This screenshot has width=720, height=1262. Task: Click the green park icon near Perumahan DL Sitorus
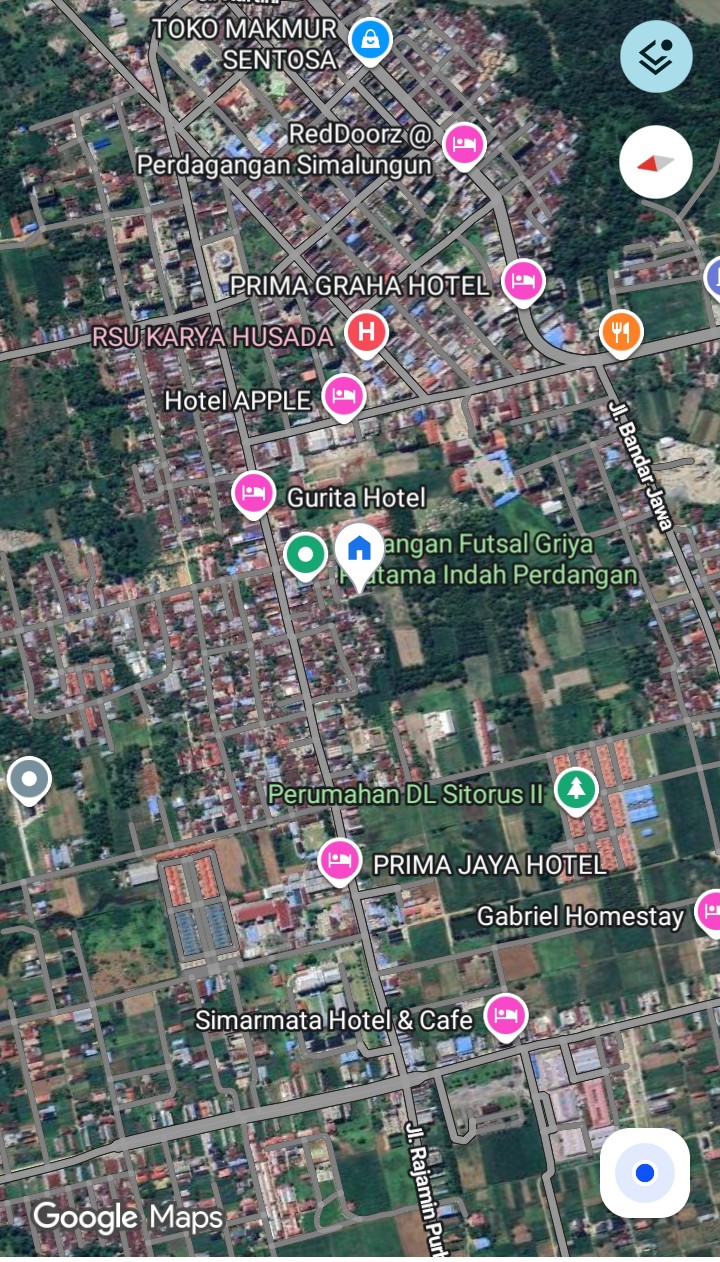click(576, 791)
